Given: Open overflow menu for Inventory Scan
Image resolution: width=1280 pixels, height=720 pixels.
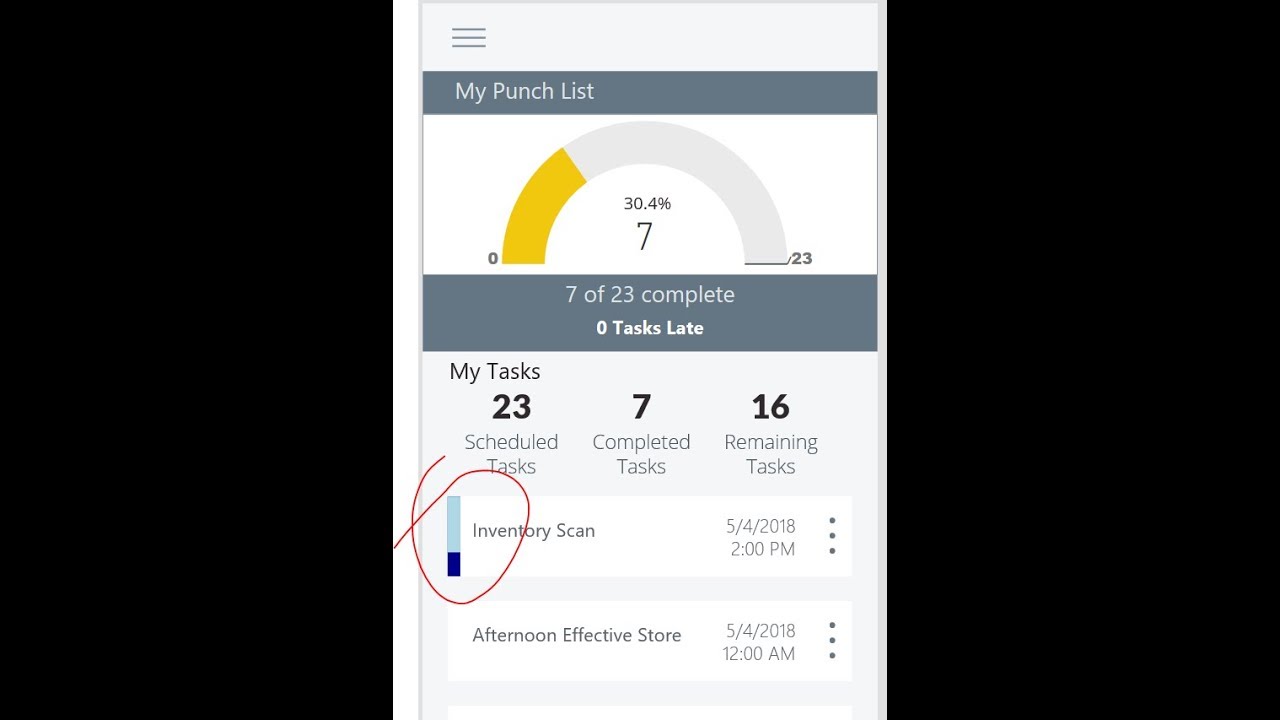Looking at the screenshot, I should coord(832,536).
